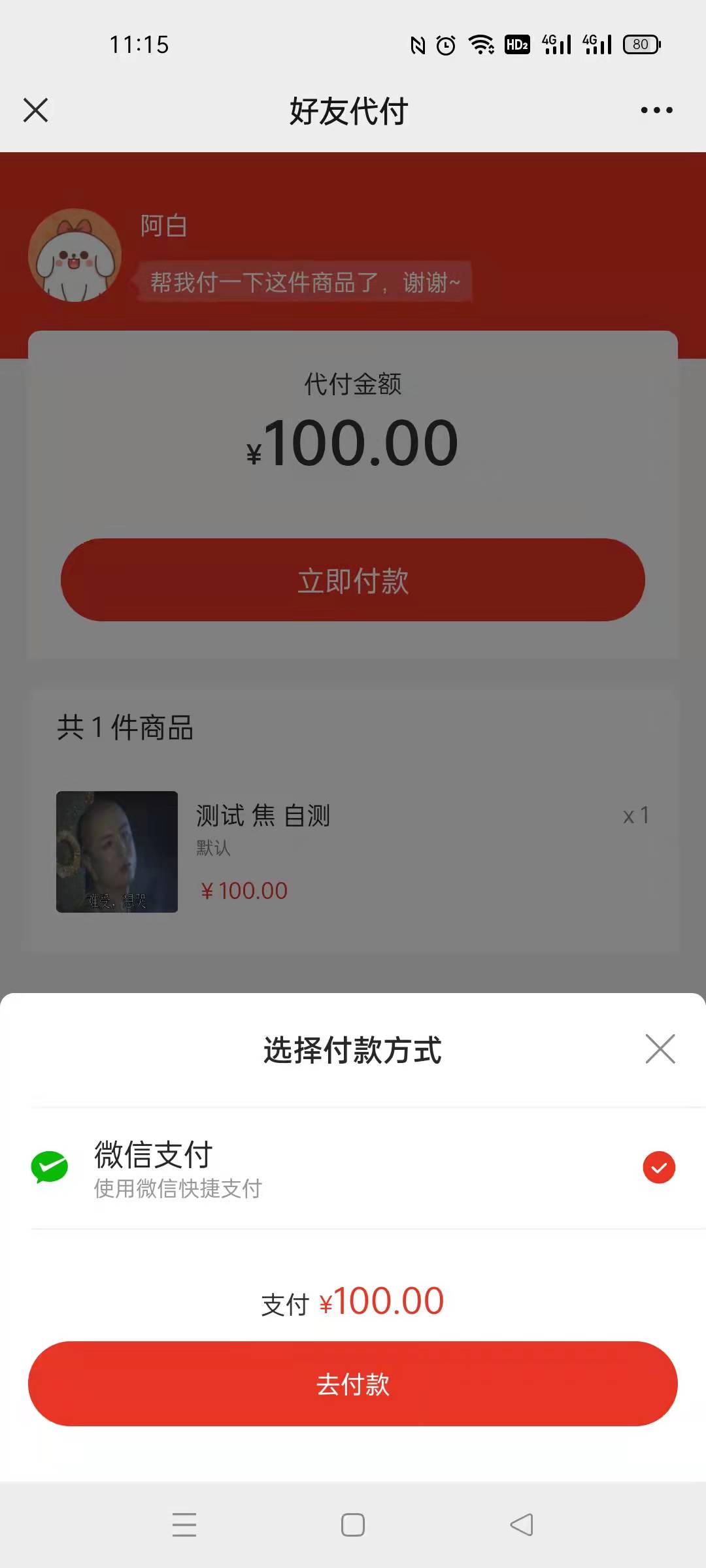Go to the system home screen

[x=353, y=1525]
